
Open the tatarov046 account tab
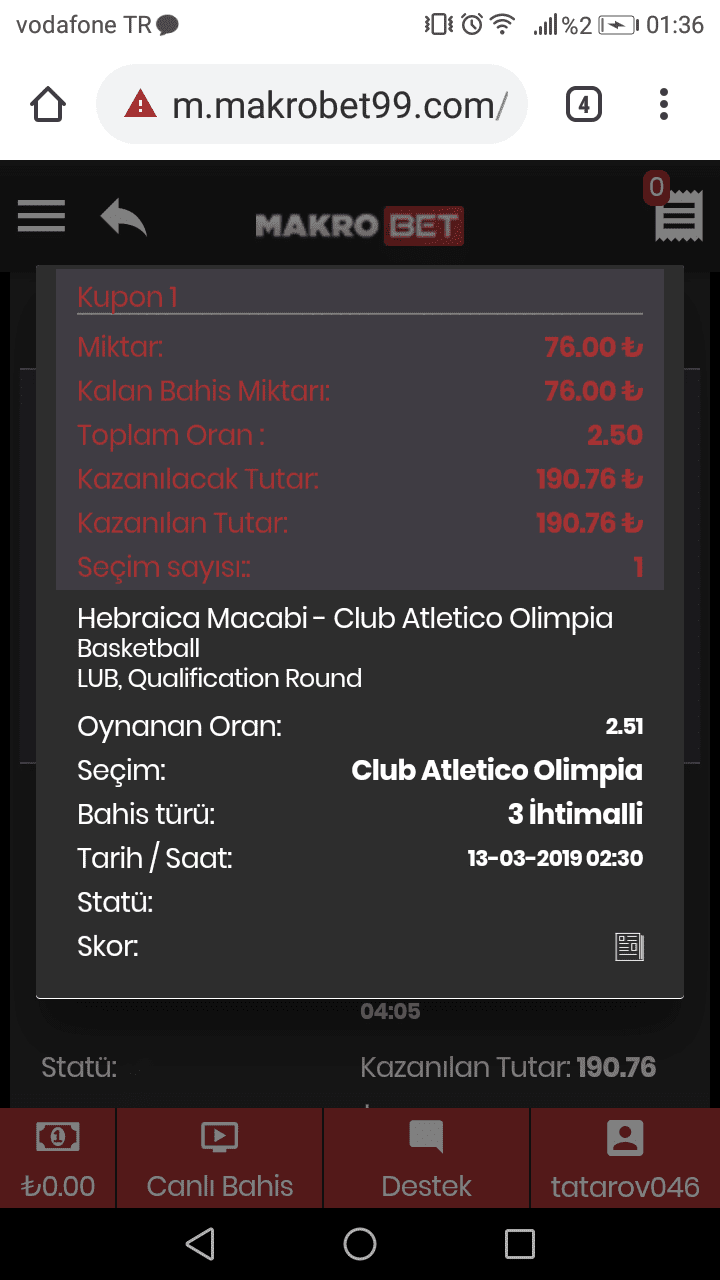(625, 1158)
